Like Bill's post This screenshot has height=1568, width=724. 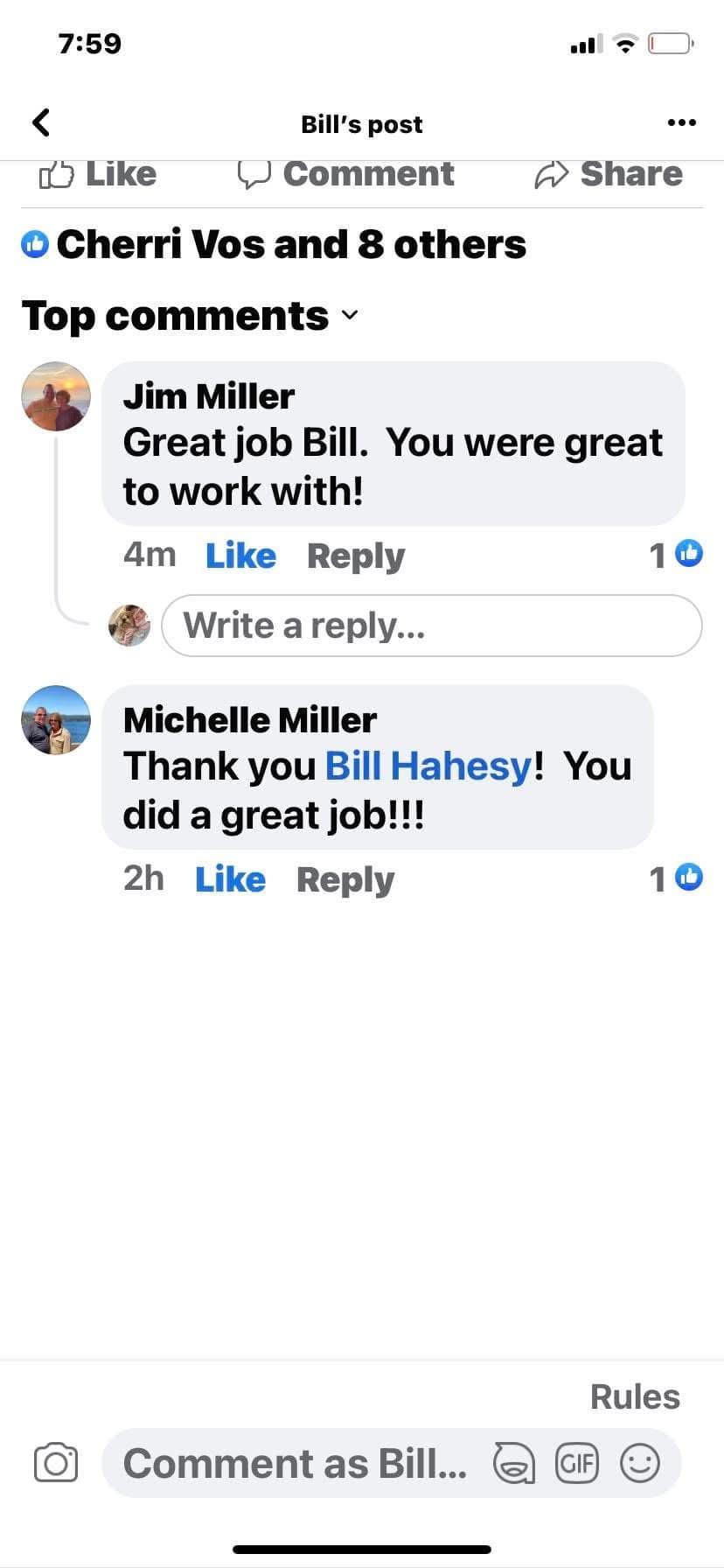[x=98, y=174]
